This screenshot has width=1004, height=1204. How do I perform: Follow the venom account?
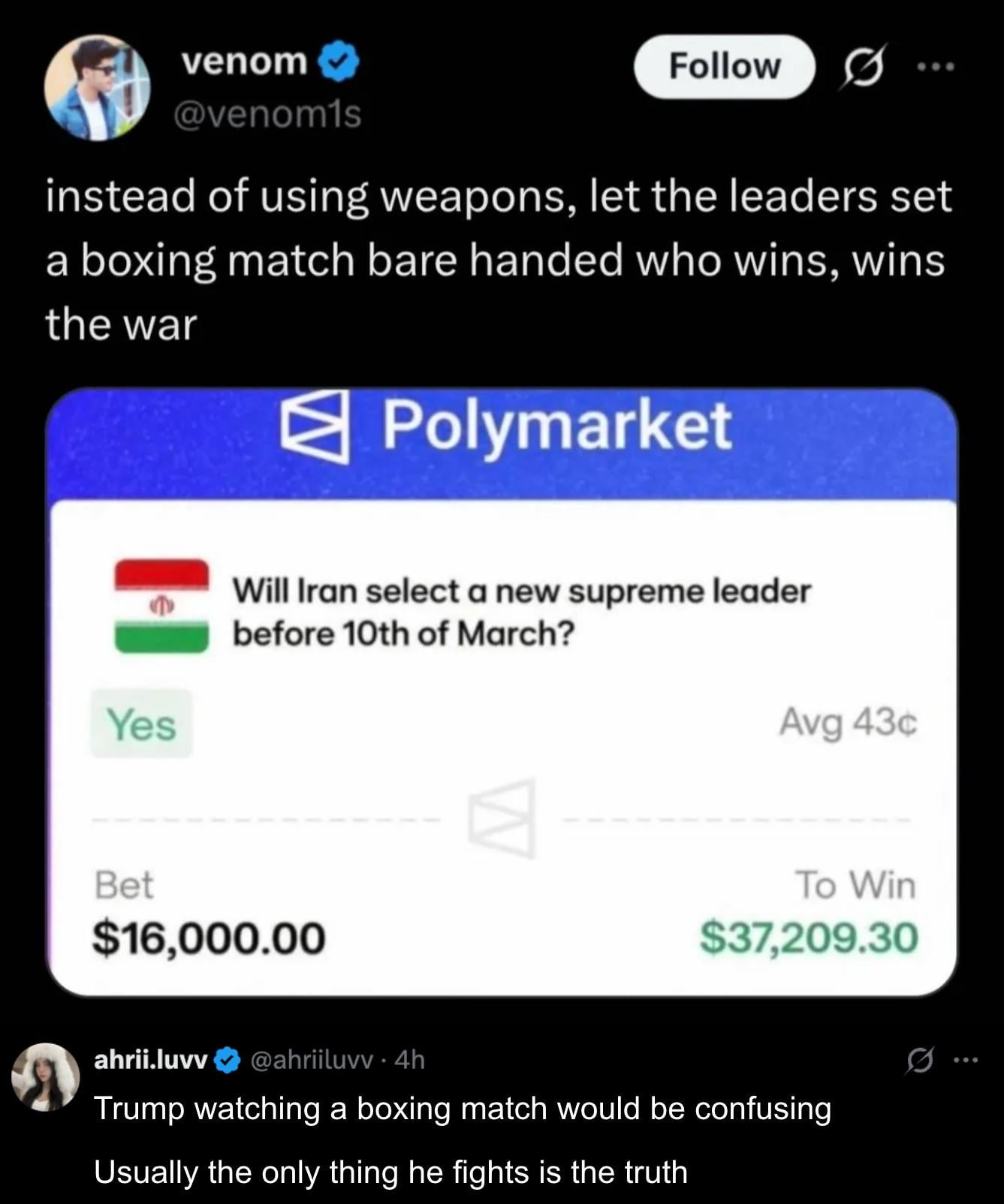pos(724,67)
